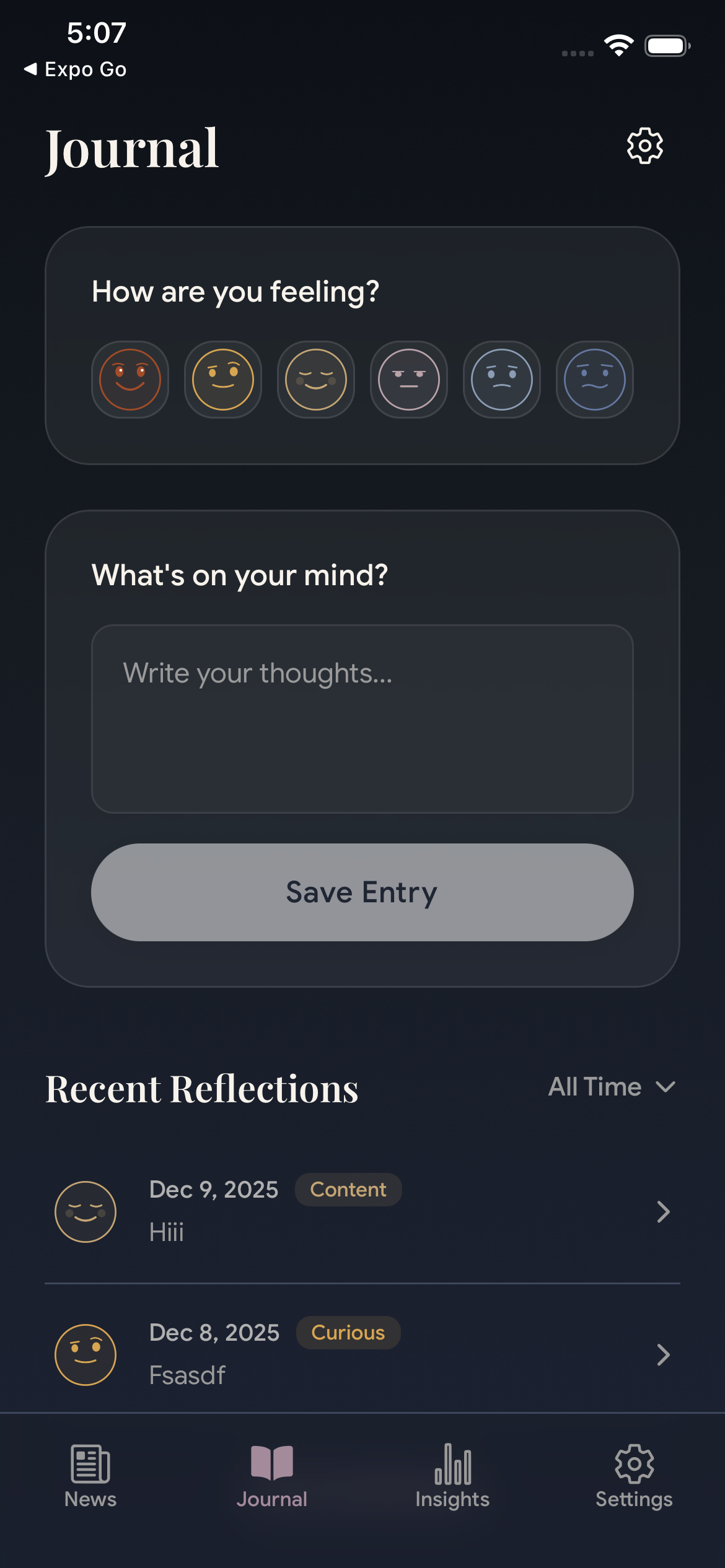The height and width of the screenshot is (1568, 725).
Task: Pick the content relaxed mood face
Action: (315, 379)
